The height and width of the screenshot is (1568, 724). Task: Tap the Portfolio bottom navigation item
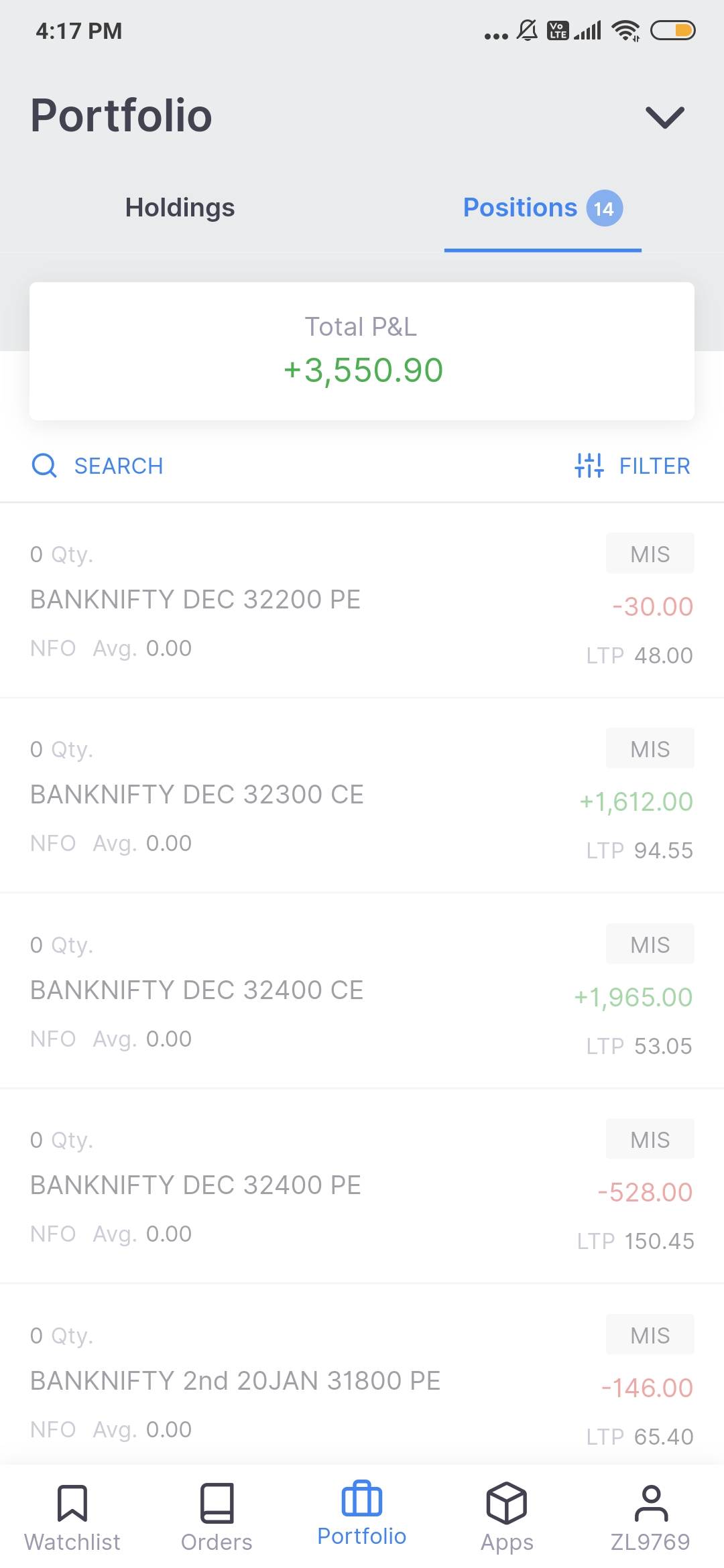pos(362,1514)
